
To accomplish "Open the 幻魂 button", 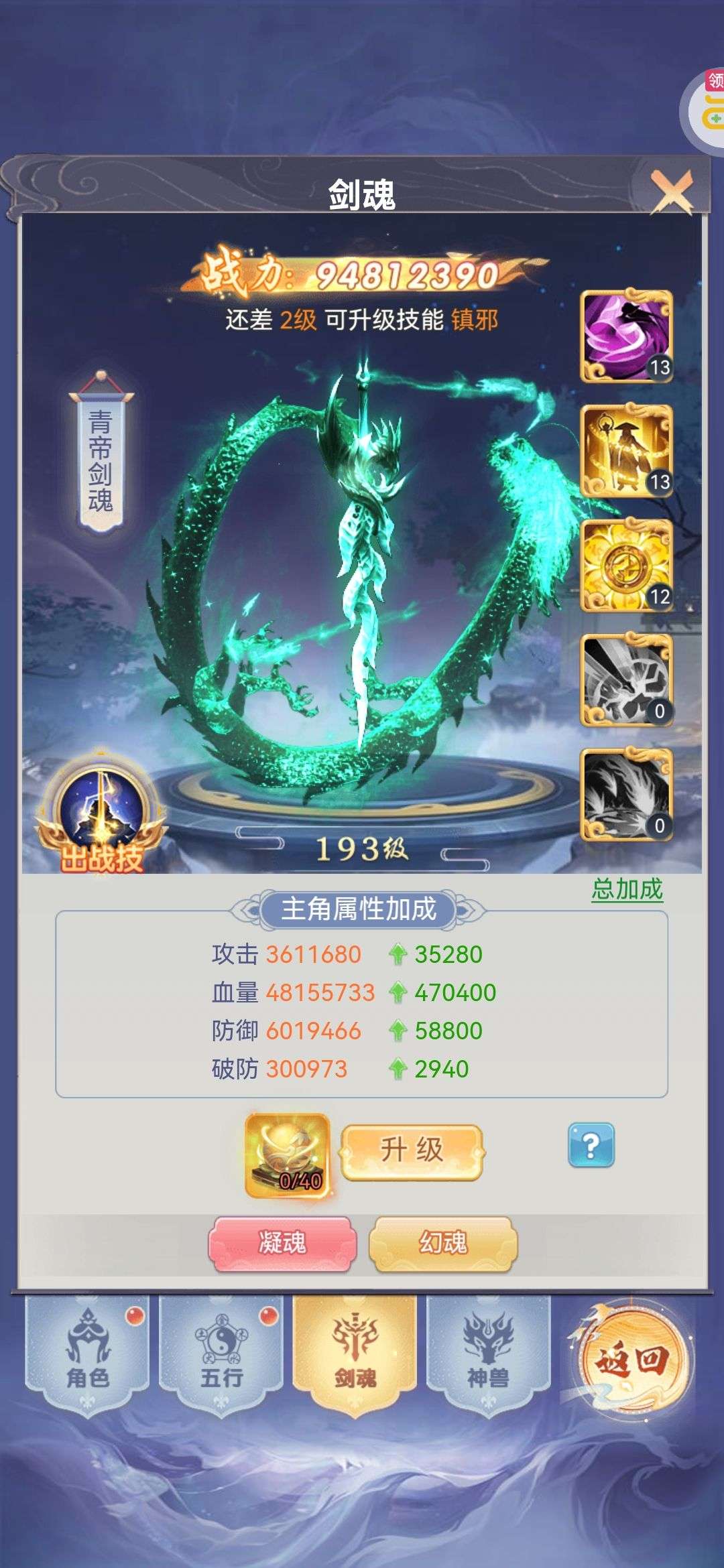I will pyautogui.click(x=442, y=1243).
